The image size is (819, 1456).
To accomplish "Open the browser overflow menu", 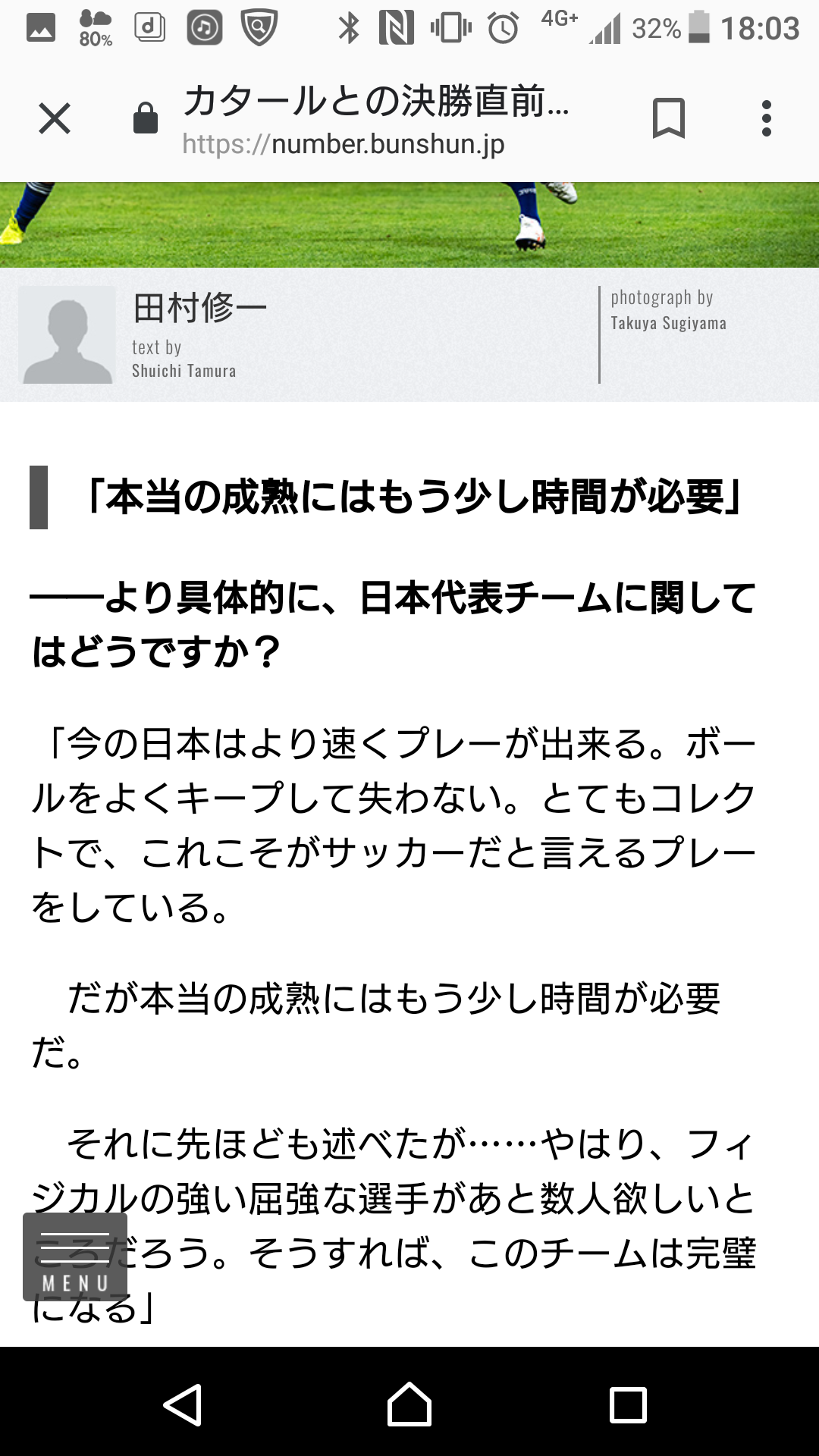I will coord(766,119).
